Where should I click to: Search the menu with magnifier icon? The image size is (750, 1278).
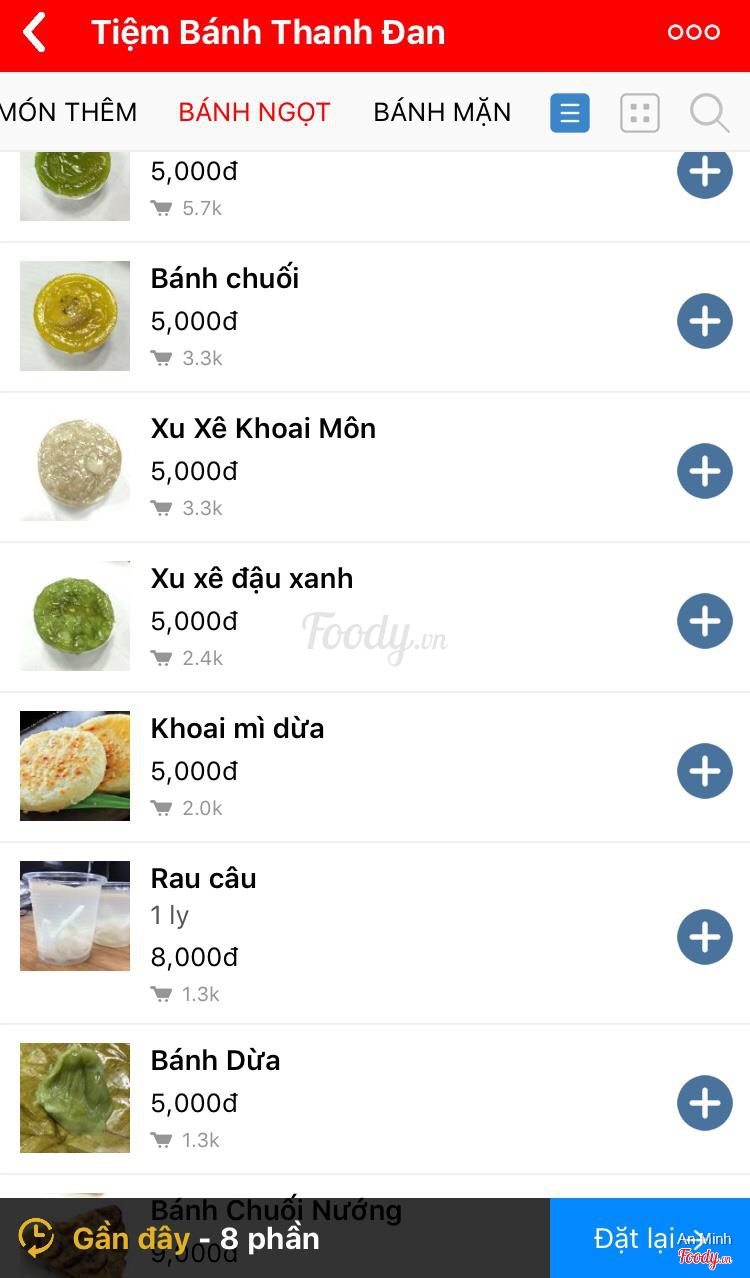coord(709,113)
